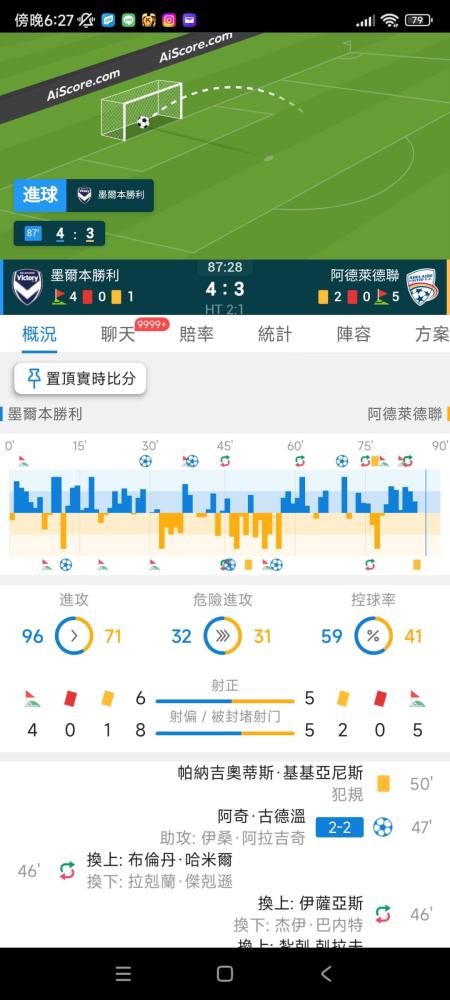Viewport: 450px width, 1000px height.
Task: Switch to the 統計 statistics tab
Action: coord(275,334)
